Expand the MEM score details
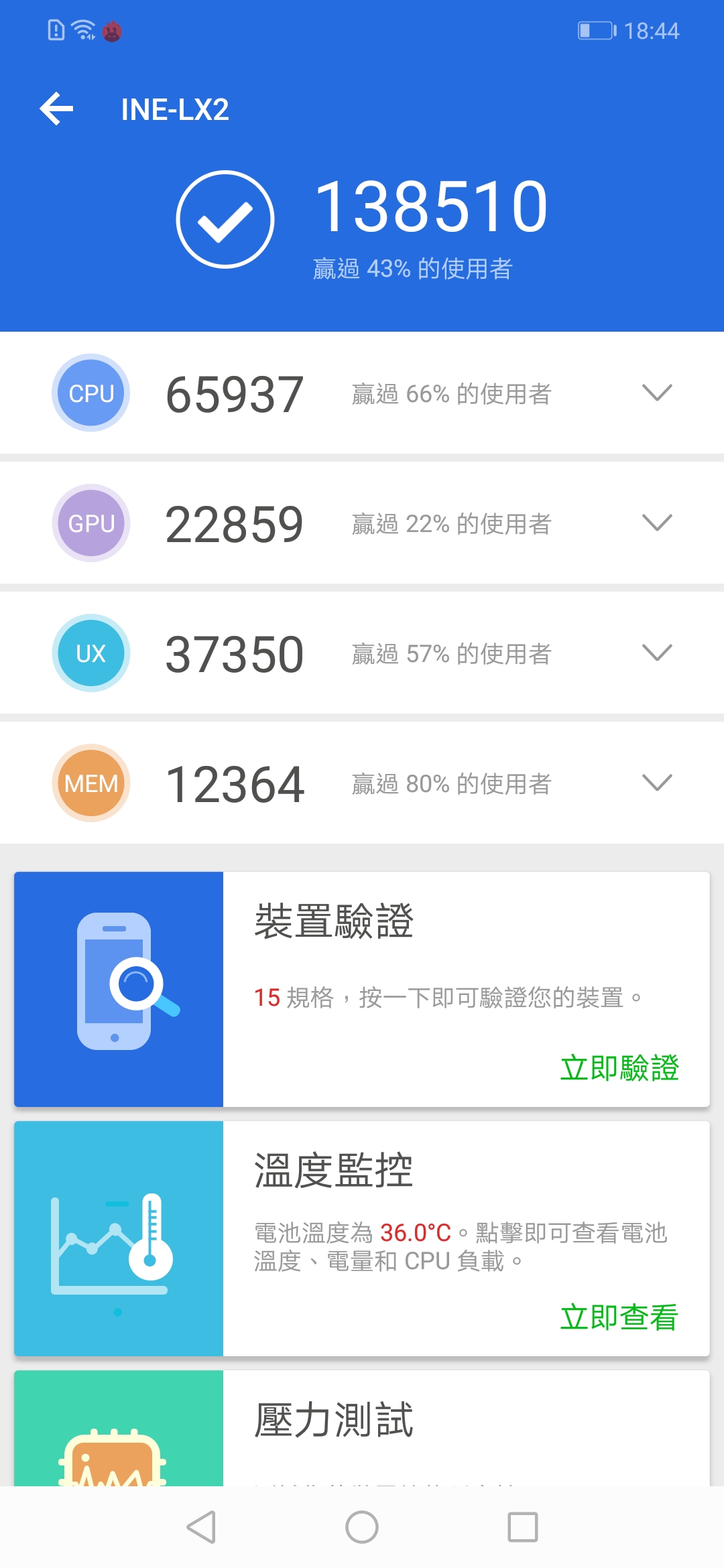The height and width of the screenshot is (1568, 724). pos(657,783)
